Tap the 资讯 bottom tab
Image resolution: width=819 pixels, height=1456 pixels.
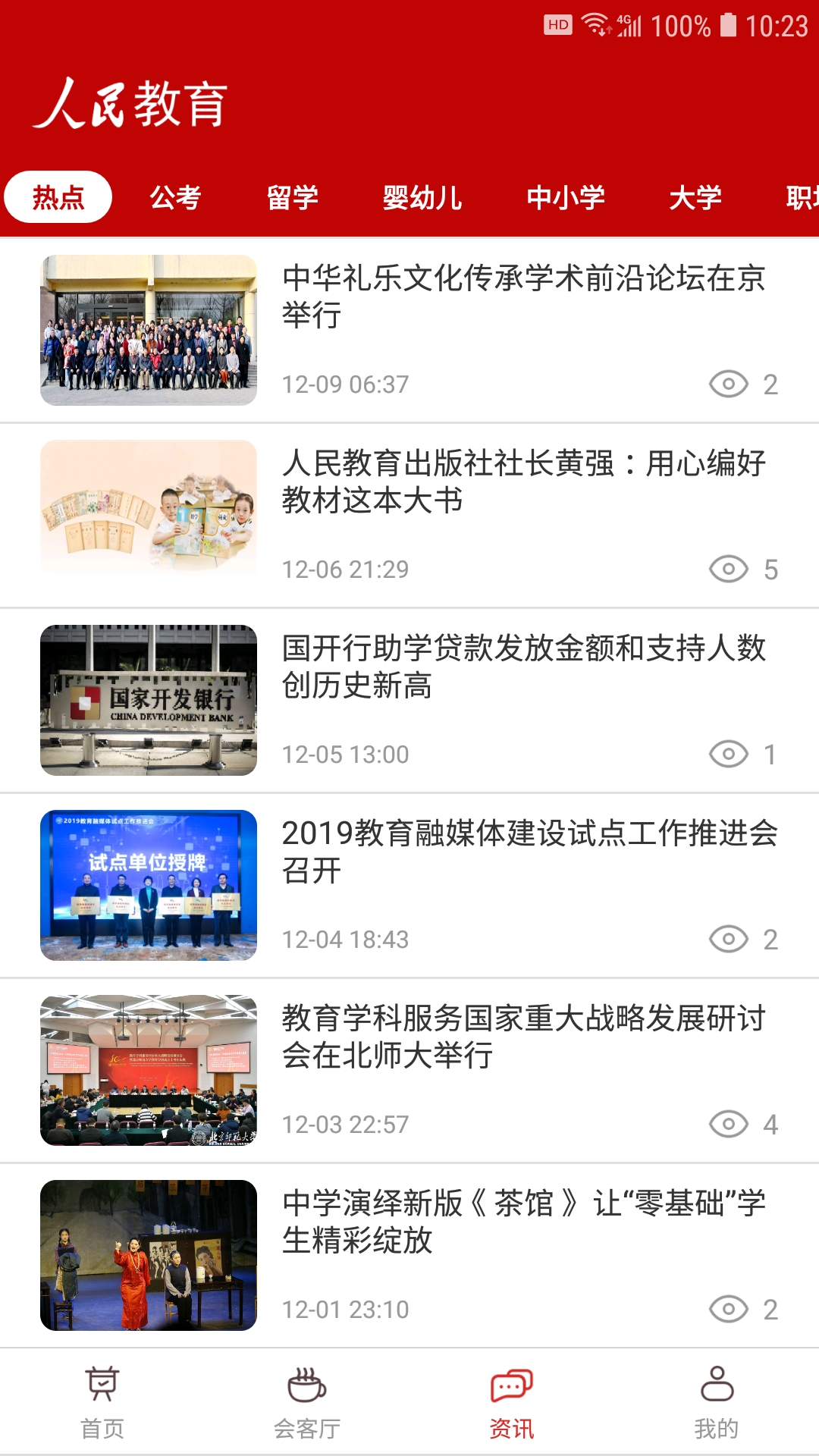tap(512, 1401)
